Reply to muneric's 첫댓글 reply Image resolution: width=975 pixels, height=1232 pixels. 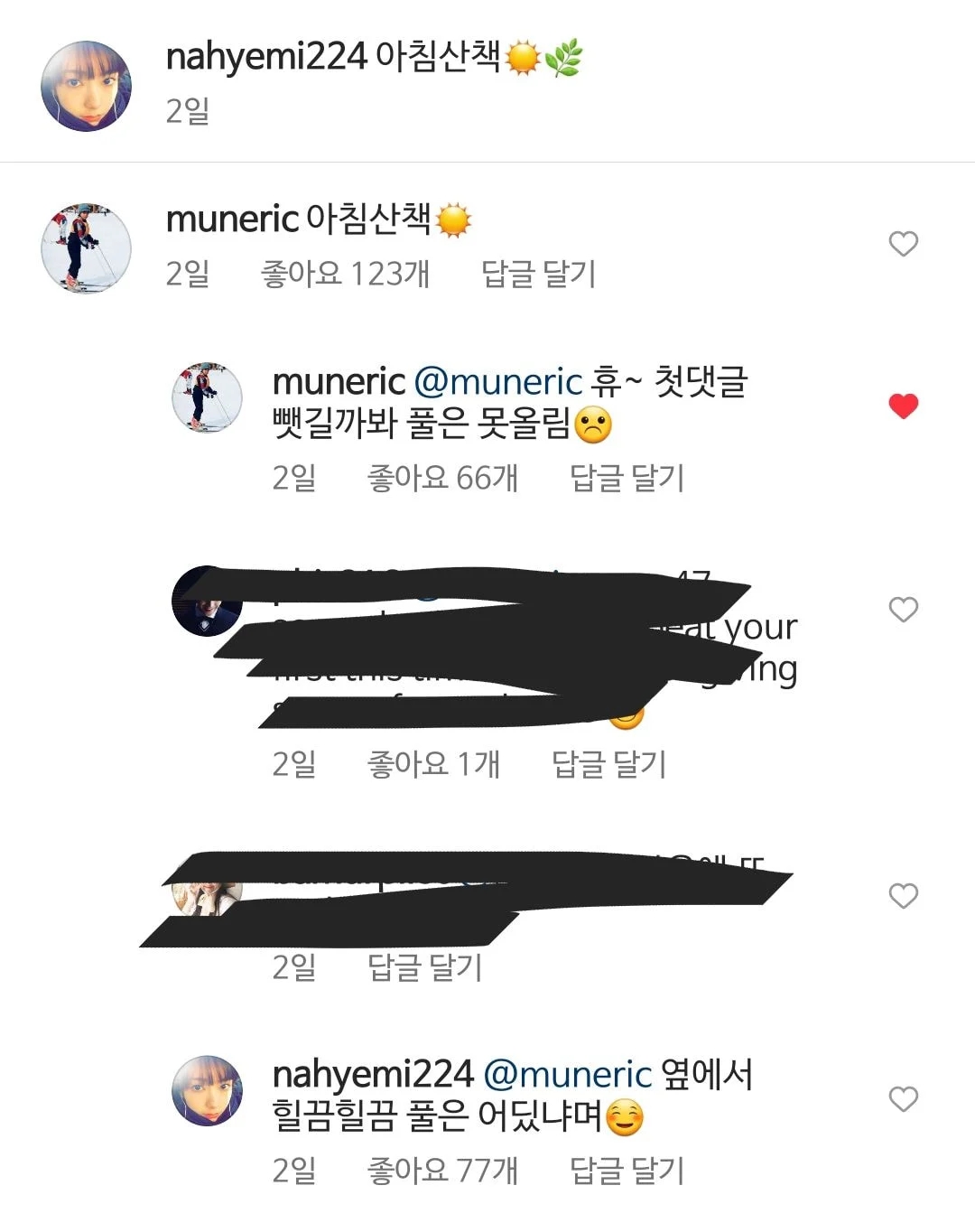(x=627, y=478)
